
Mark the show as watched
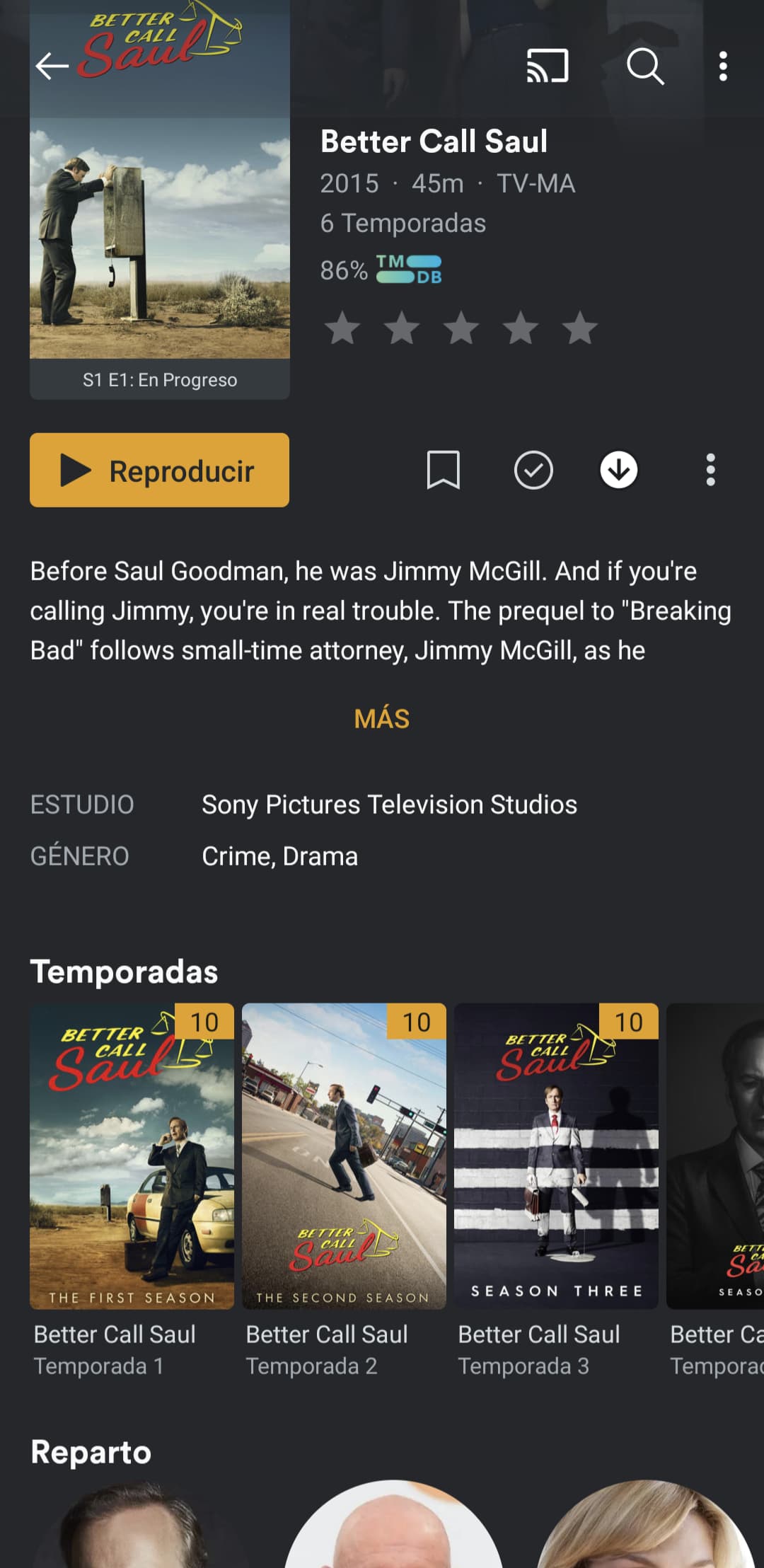tap(533, 470)
